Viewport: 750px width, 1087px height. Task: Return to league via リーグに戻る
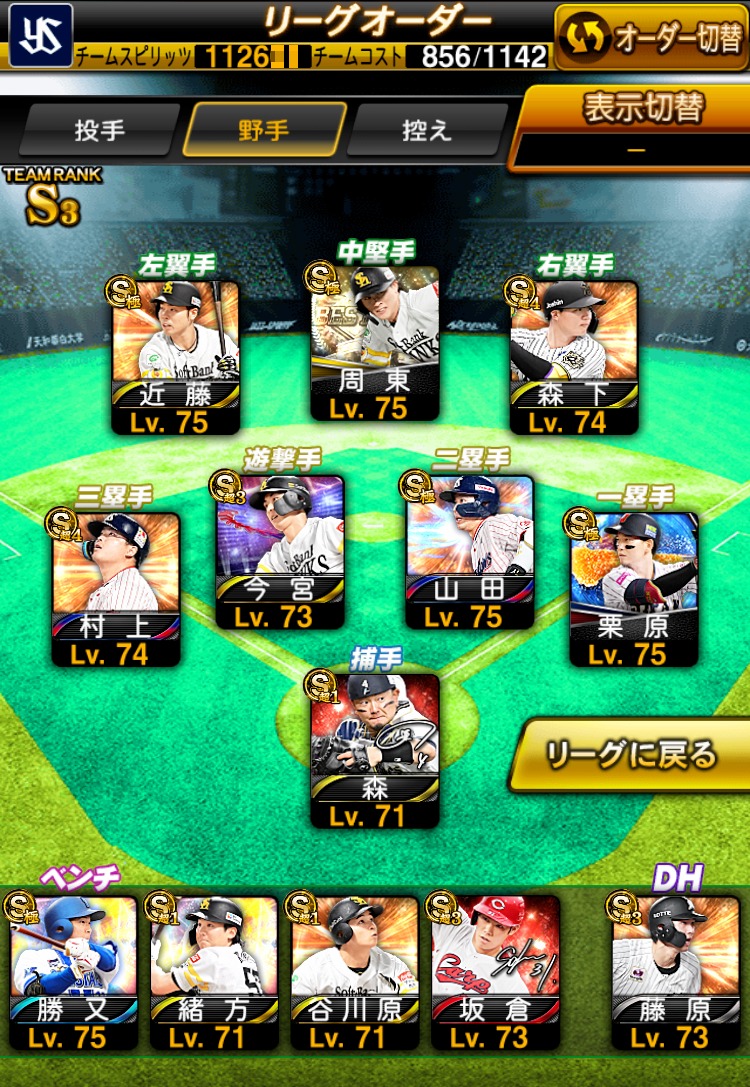pyautogui.click(x=632, y=754)
